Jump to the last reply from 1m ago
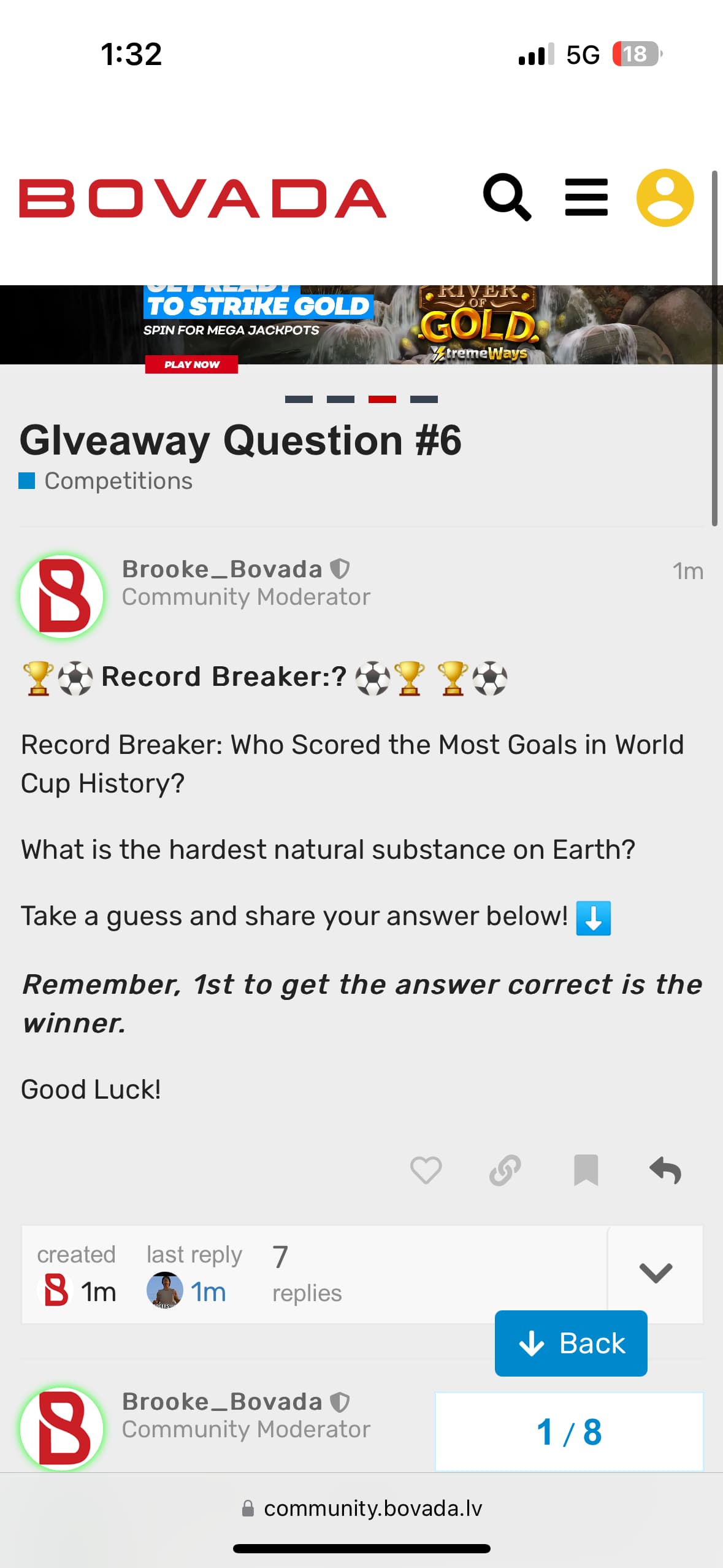The width and height of the screenshot is (723, 1568). (207, 1291)
